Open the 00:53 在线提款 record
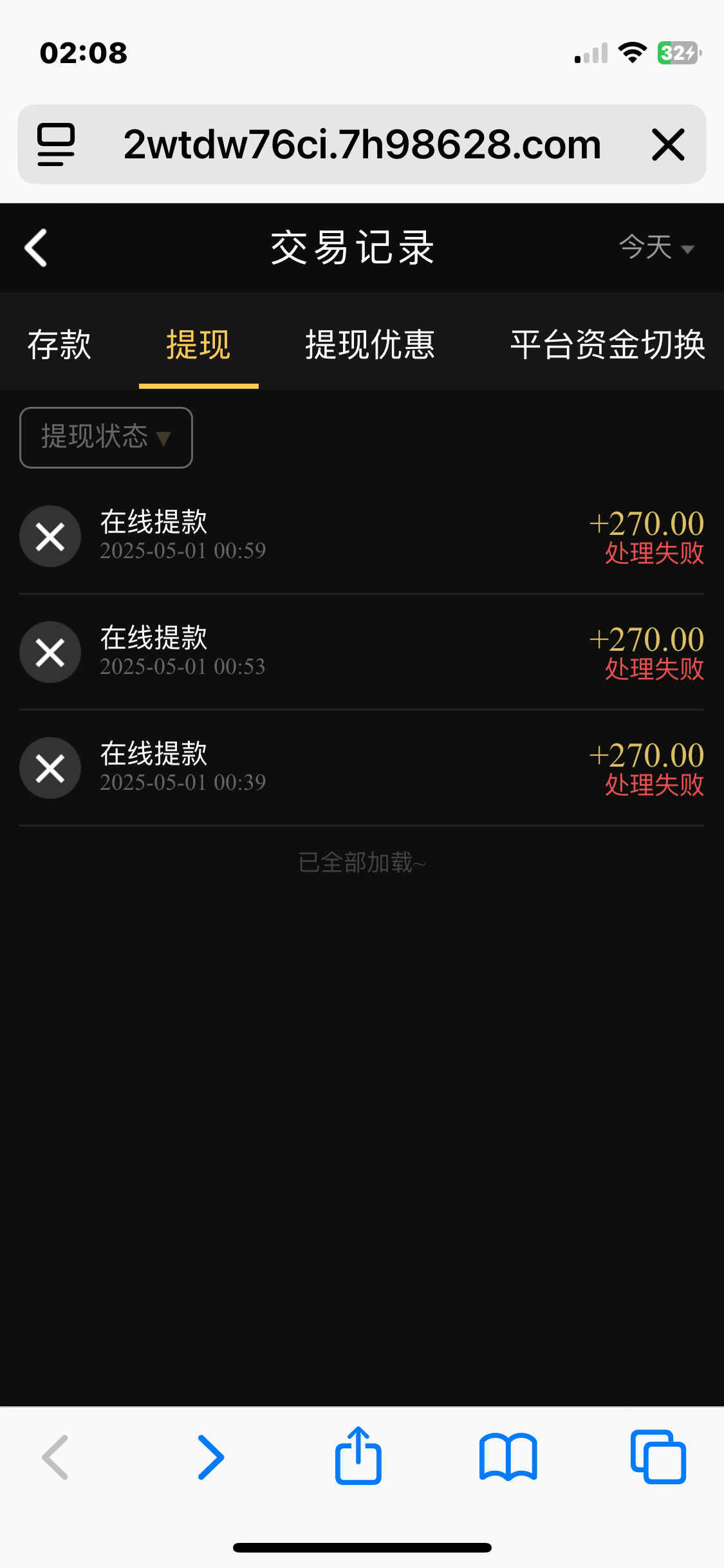 (362, 652)
